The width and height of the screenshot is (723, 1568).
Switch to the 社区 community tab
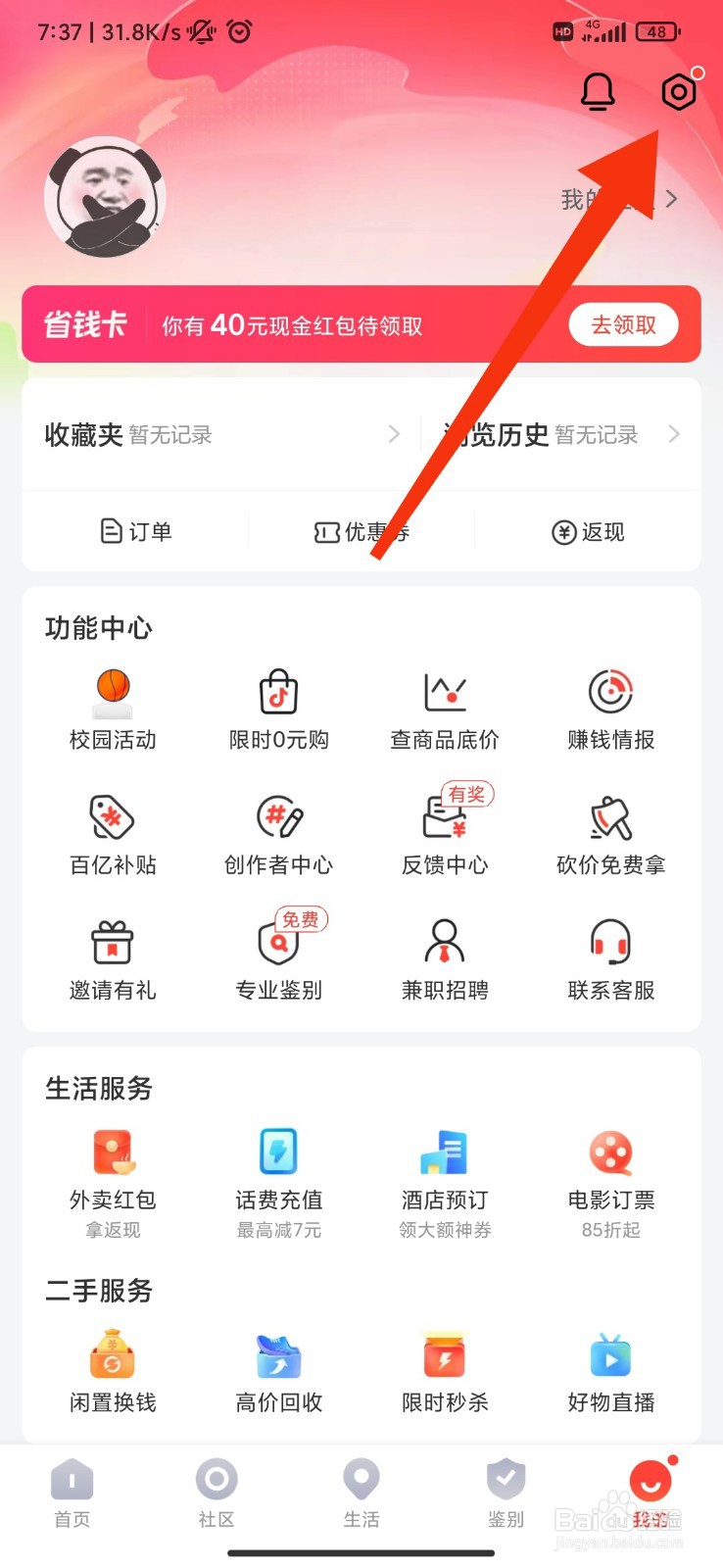coord(217,1494)
